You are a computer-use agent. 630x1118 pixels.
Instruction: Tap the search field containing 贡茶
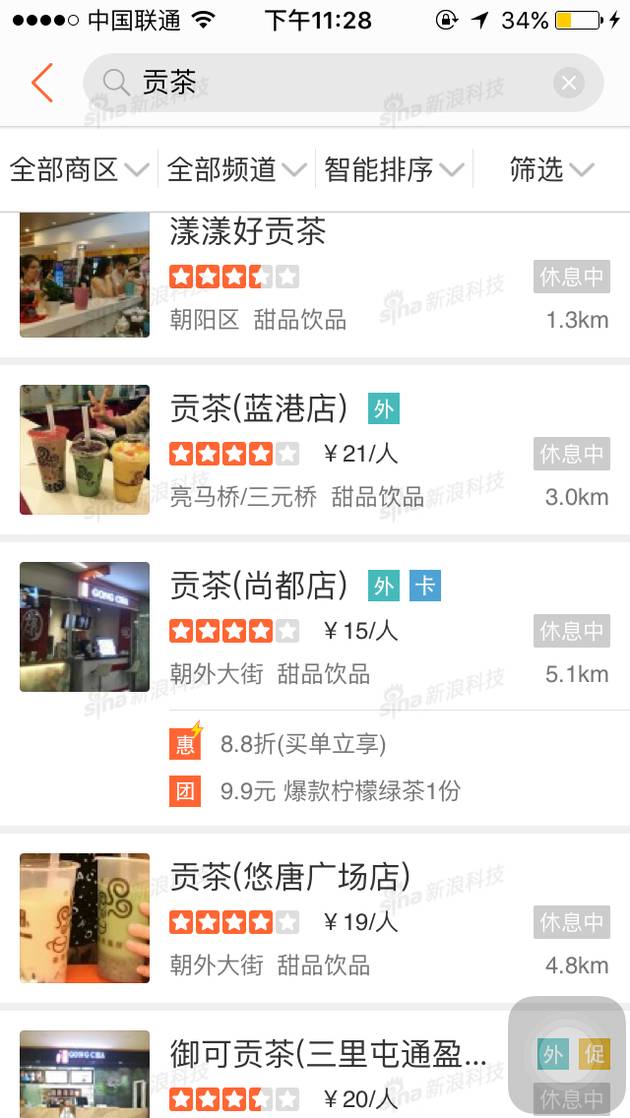tap(343, 83)
